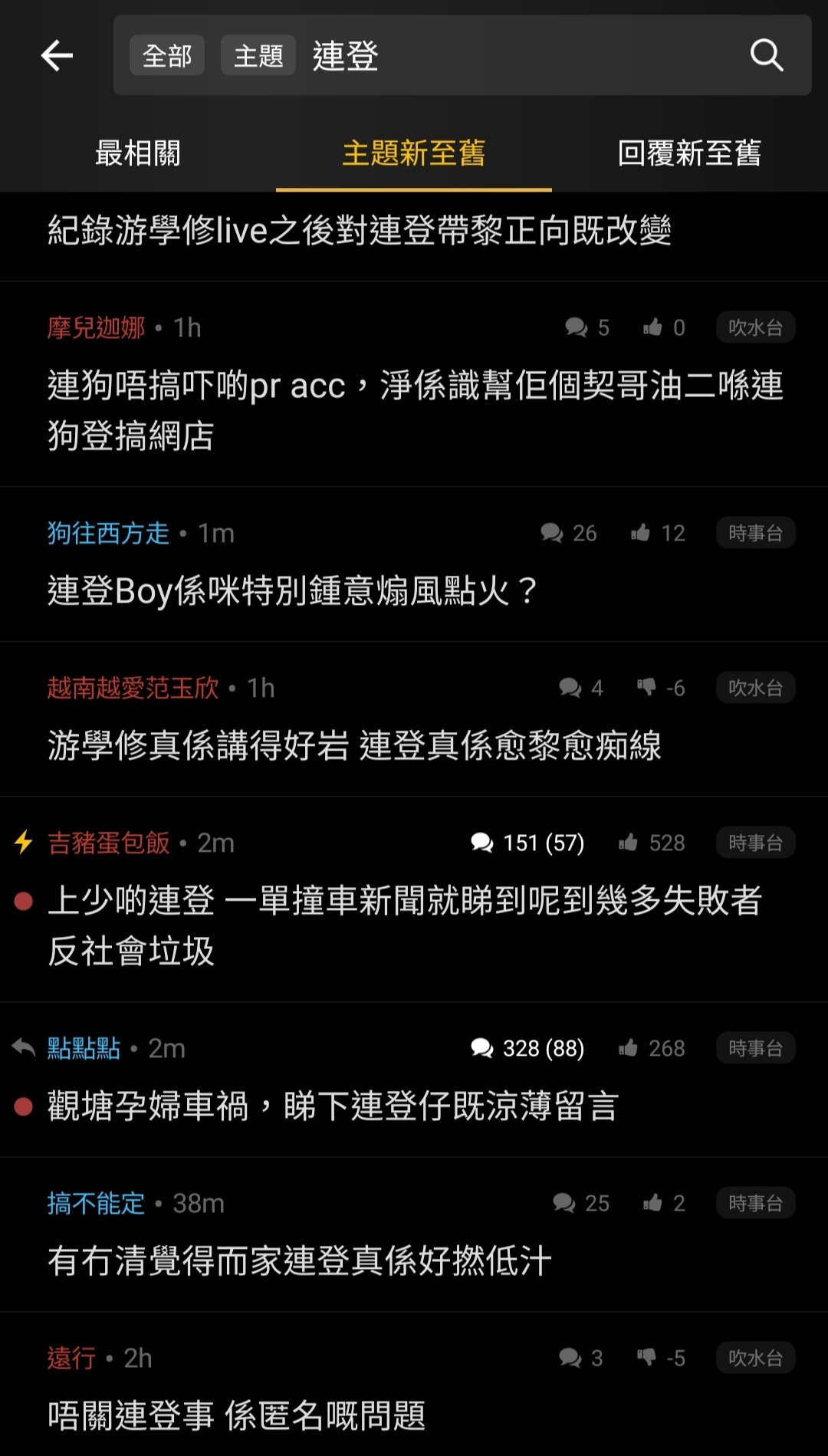
Task: Select the 全部 filter chip
Action: point(167,55)
